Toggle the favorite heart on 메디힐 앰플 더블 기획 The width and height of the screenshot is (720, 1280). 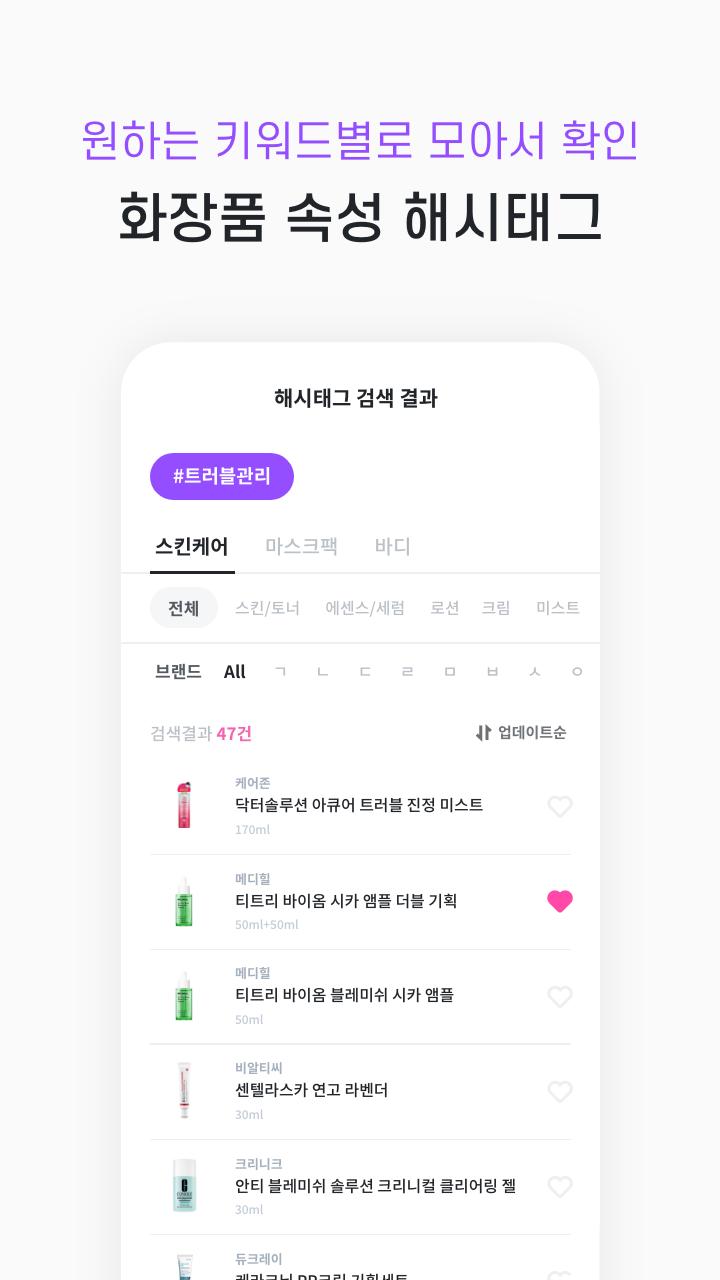[560, 901]
